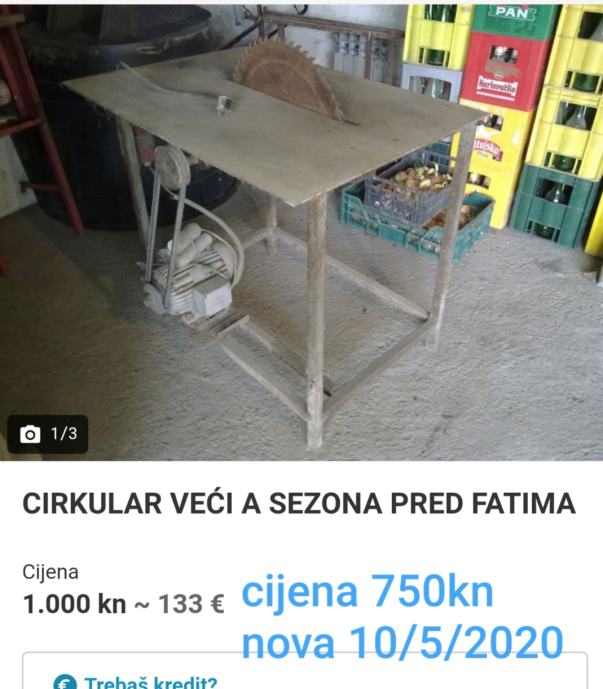Open the Trebaš kredit? link
Viewport: 603px width, 689px height.
coord(150,682)
